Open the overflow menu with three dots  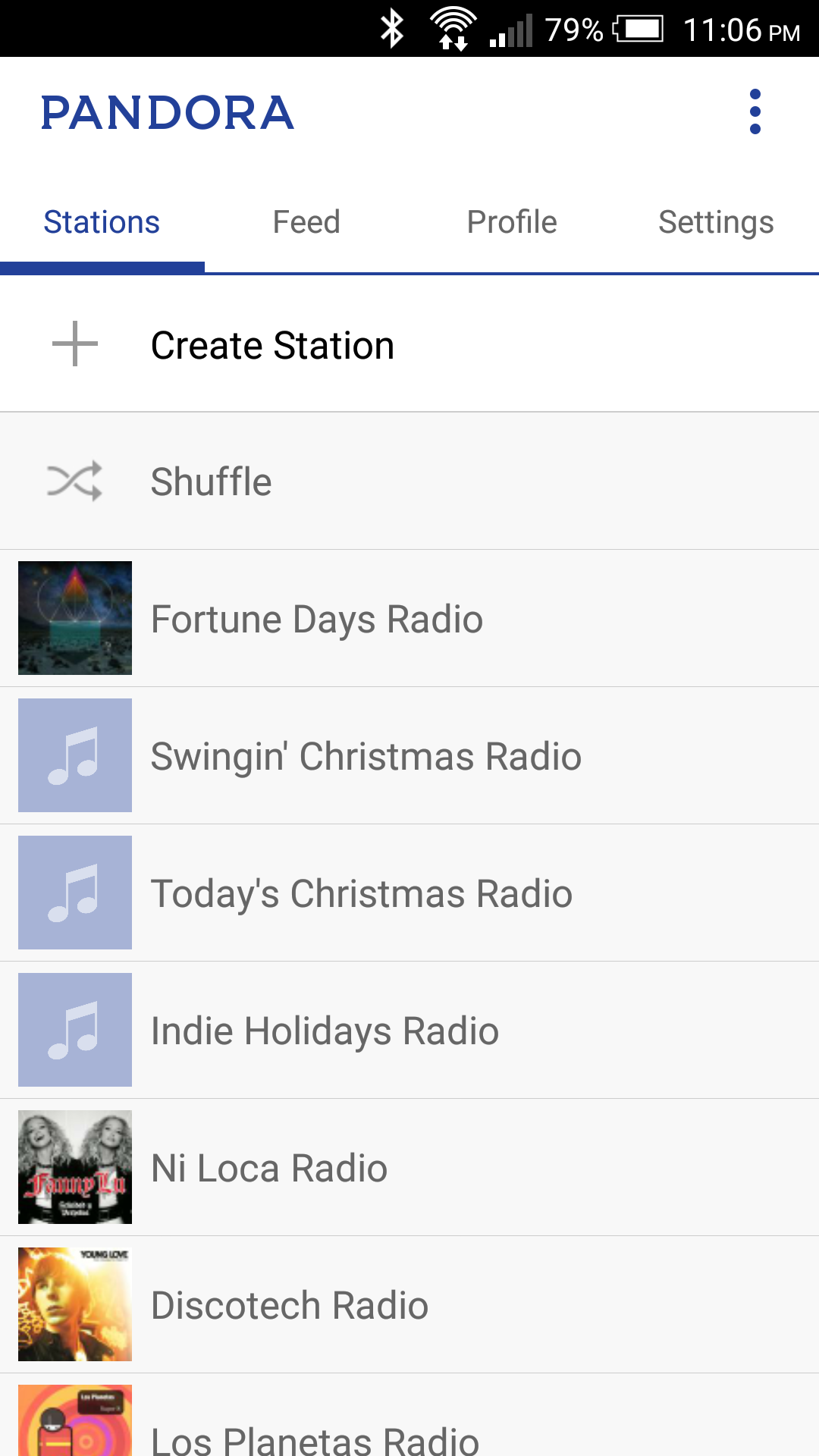(x=755, y=111)
